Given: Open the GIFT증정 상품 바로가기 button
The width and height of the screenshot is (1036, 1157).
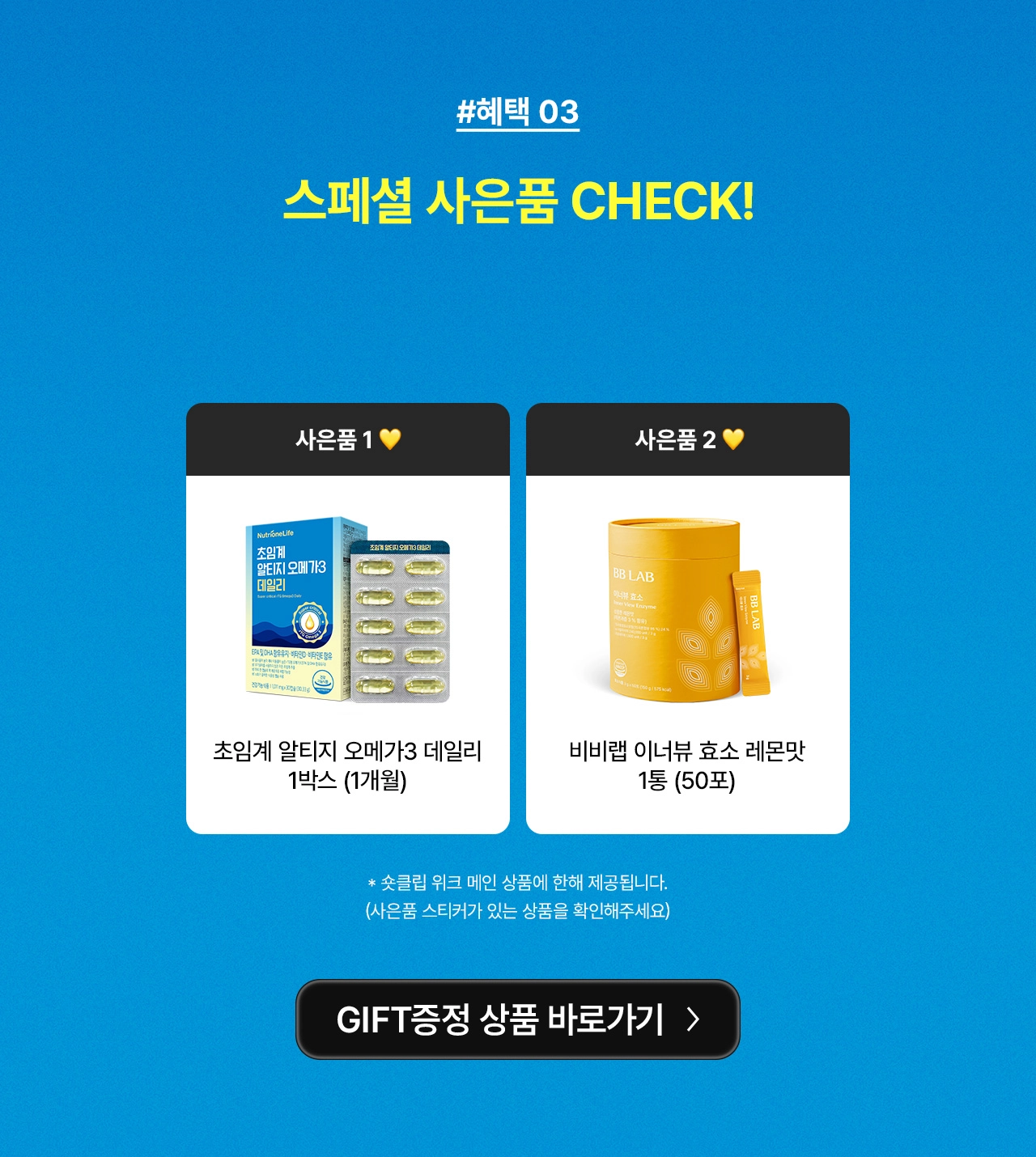Looking at the screenshot, I should 518,1019.
